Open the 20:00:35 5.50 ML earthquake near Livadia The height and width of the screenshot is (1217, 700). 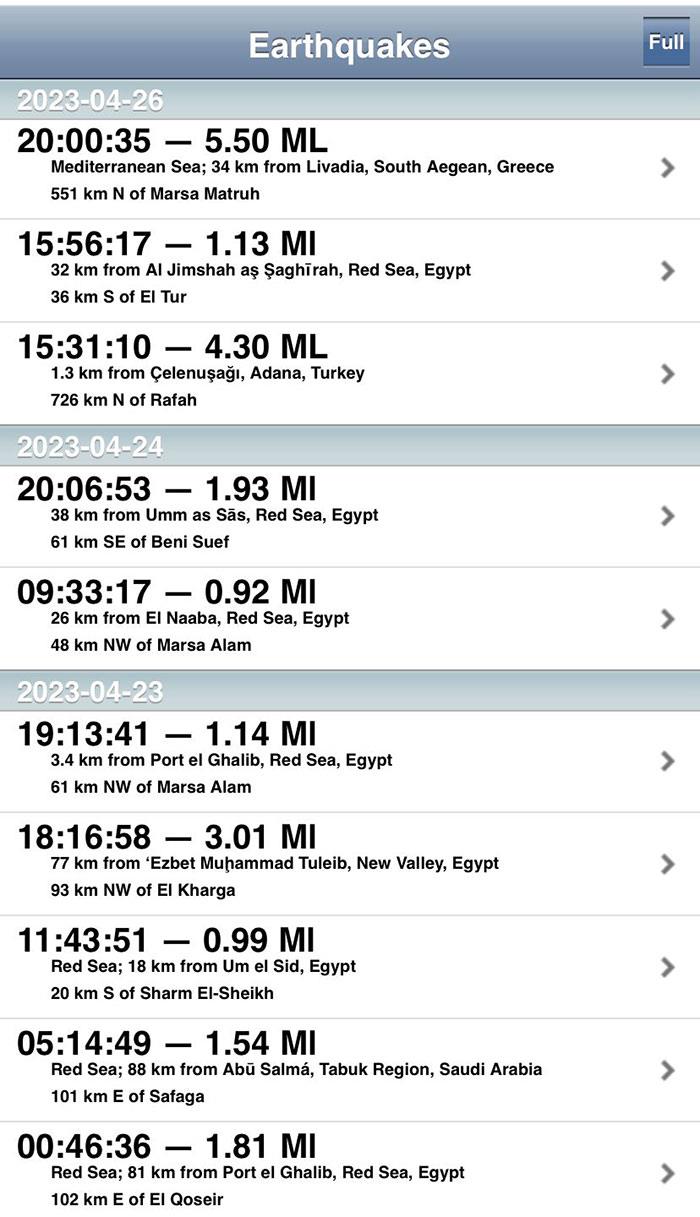point(350,168)
